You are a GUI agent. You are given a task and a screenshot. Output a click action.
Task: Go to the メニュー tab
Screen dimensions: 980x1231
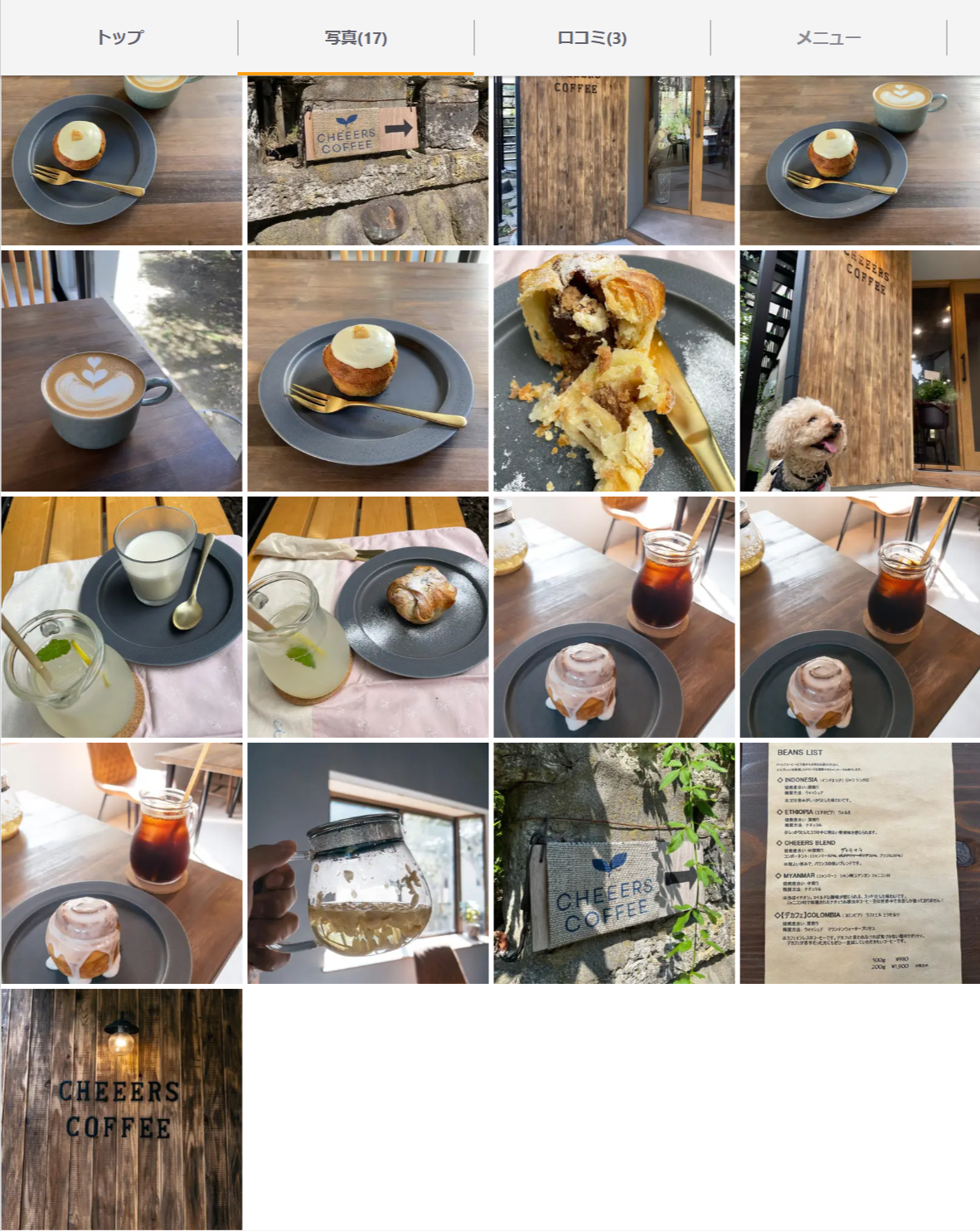tap(828, 37)
